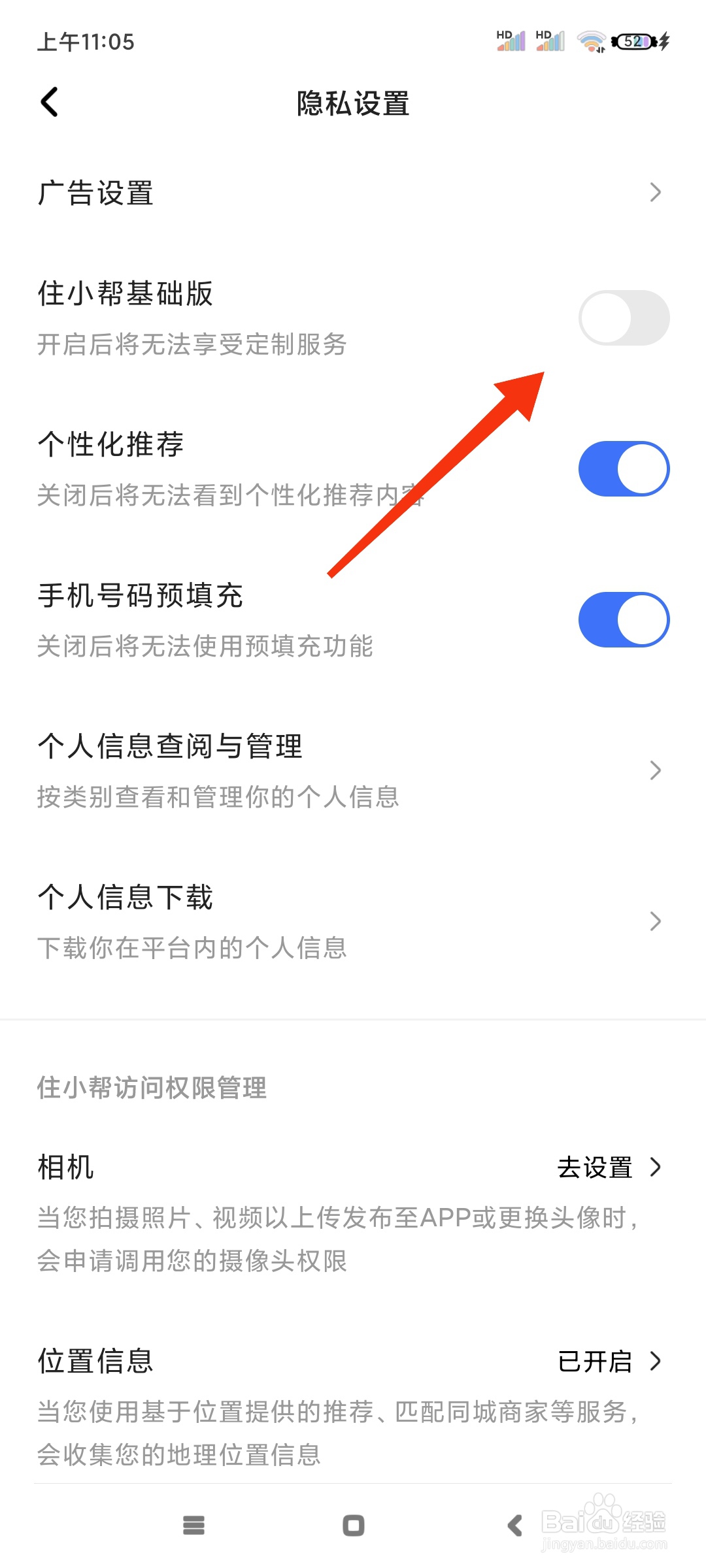Tap the Wi-Fi icon in the status bar
706x1568 pixels.
click(x=590, y=41)
